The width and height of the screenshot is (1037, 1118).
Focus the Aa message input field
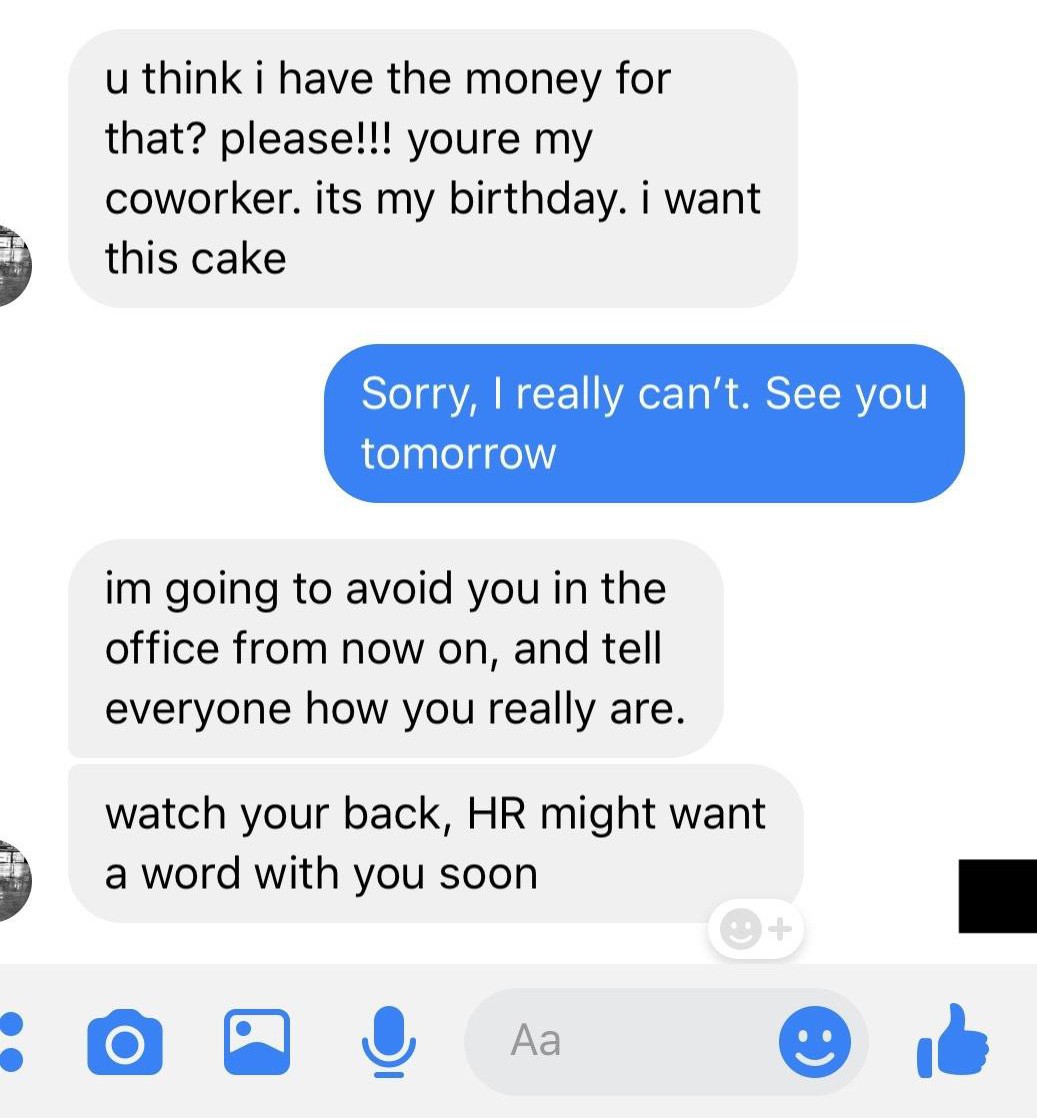pyautogui.click(x=620, y=1041)
